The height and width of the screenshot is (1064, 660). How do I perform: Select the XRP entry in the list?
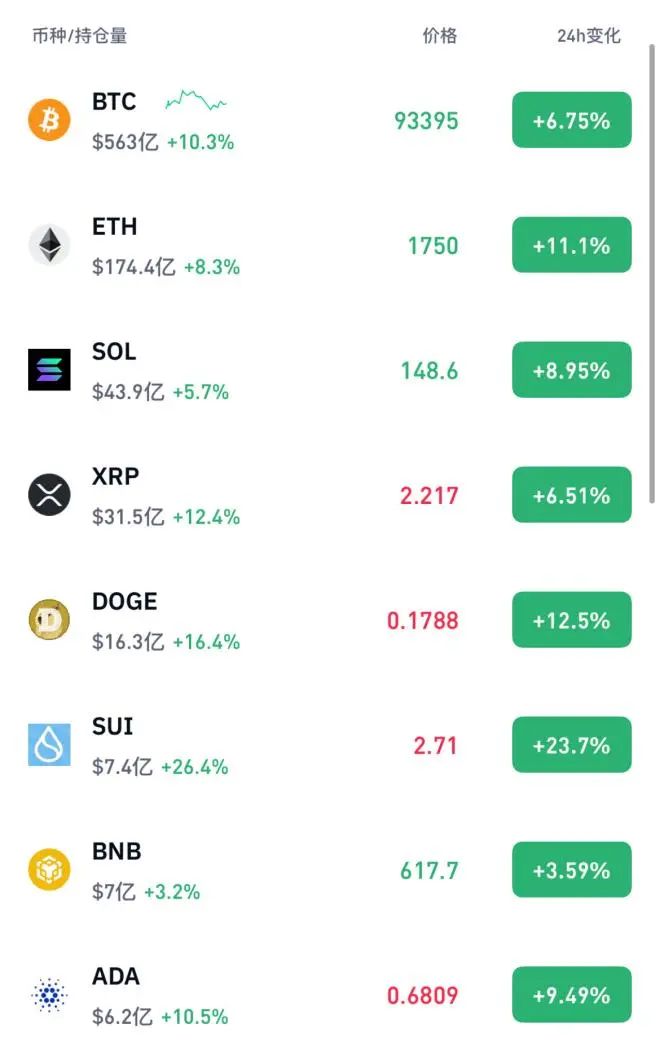(114, 477)
